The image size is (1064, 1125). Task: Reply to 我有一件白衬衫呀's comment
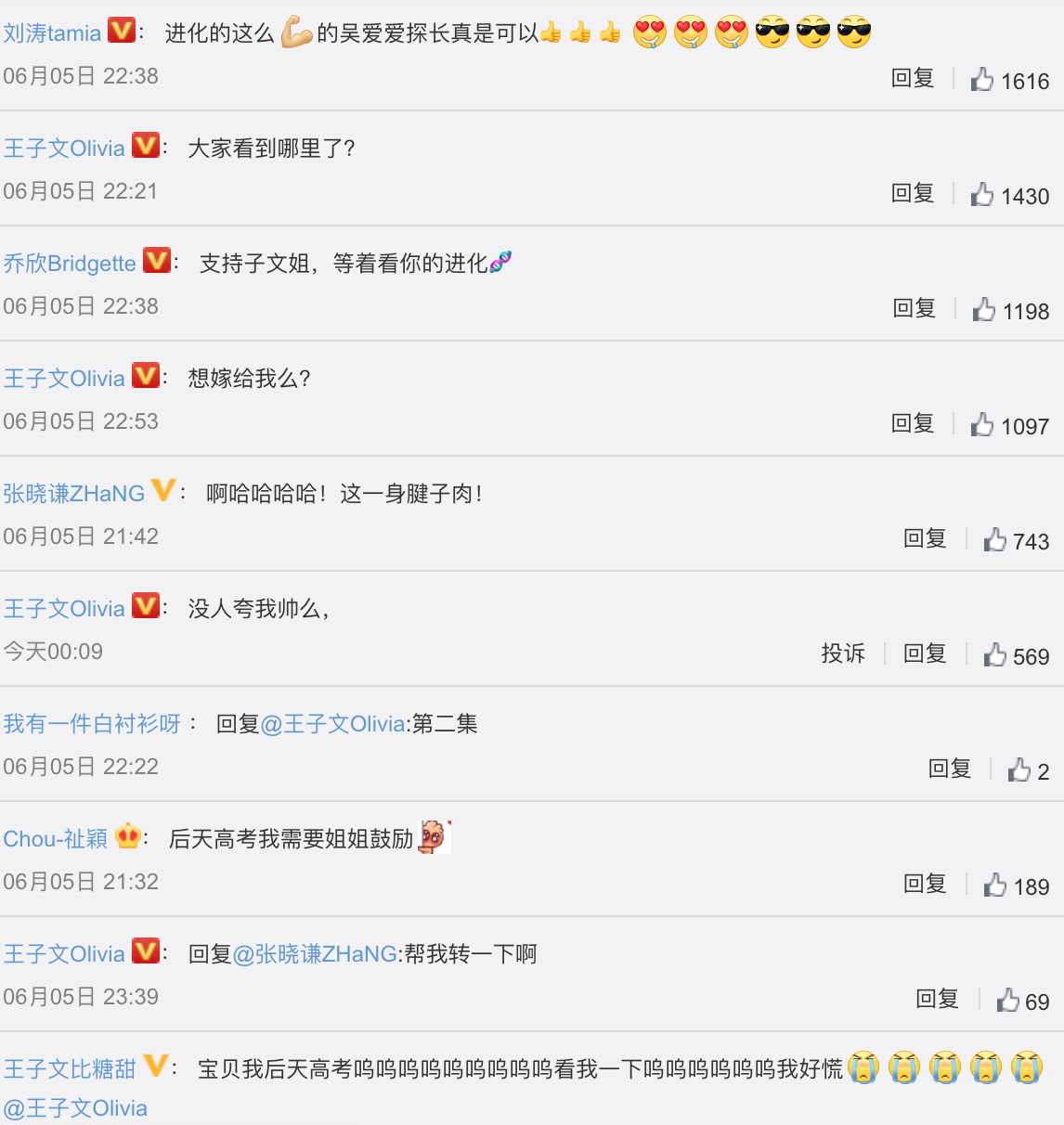pos(949,769)
